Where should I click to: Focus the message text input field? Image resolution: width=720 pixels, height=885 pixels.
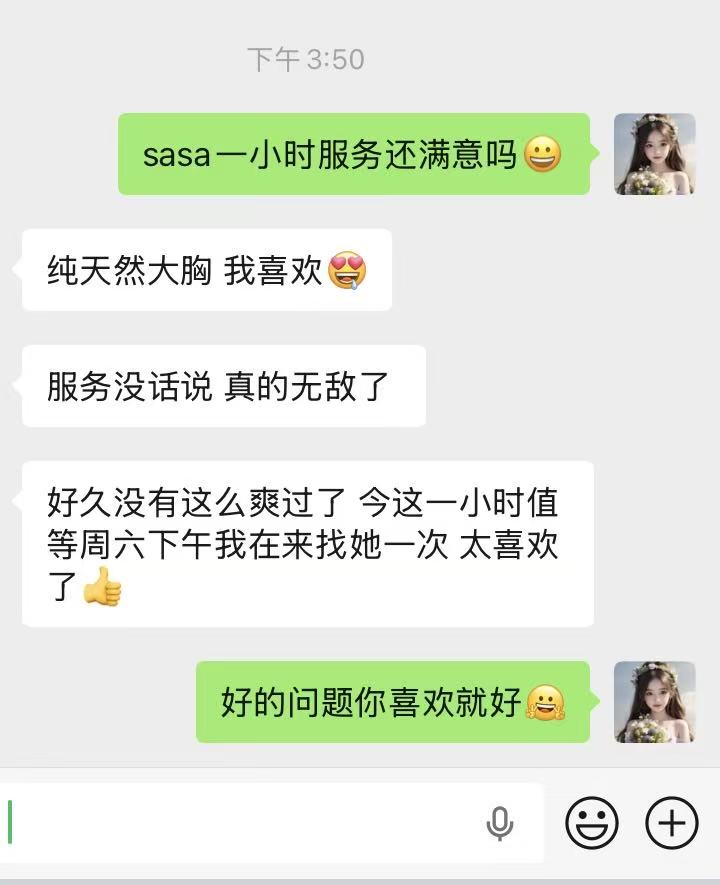point(240,823)
